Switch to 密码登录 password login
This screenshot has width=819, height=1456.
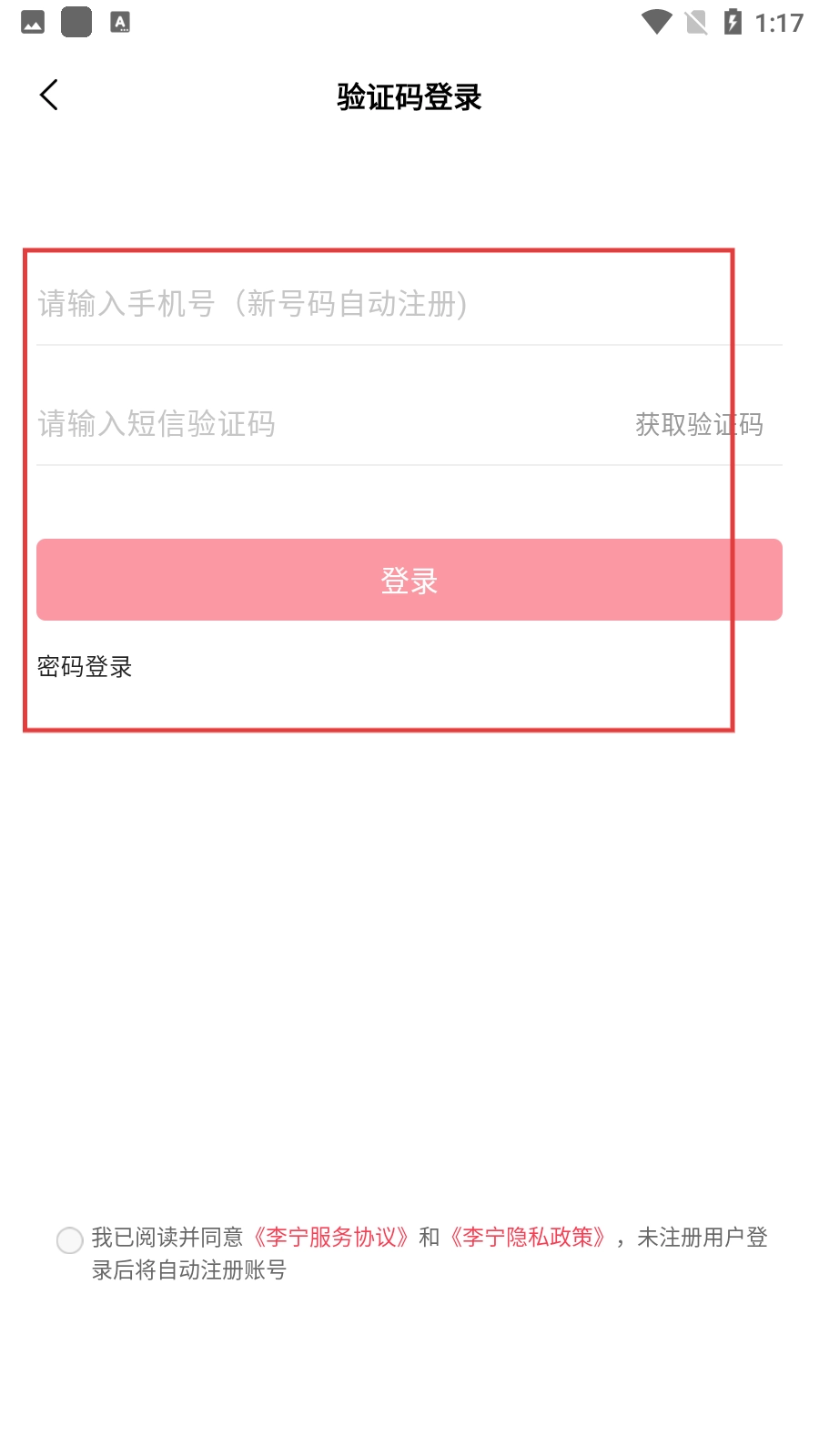[x=85, y=667]
